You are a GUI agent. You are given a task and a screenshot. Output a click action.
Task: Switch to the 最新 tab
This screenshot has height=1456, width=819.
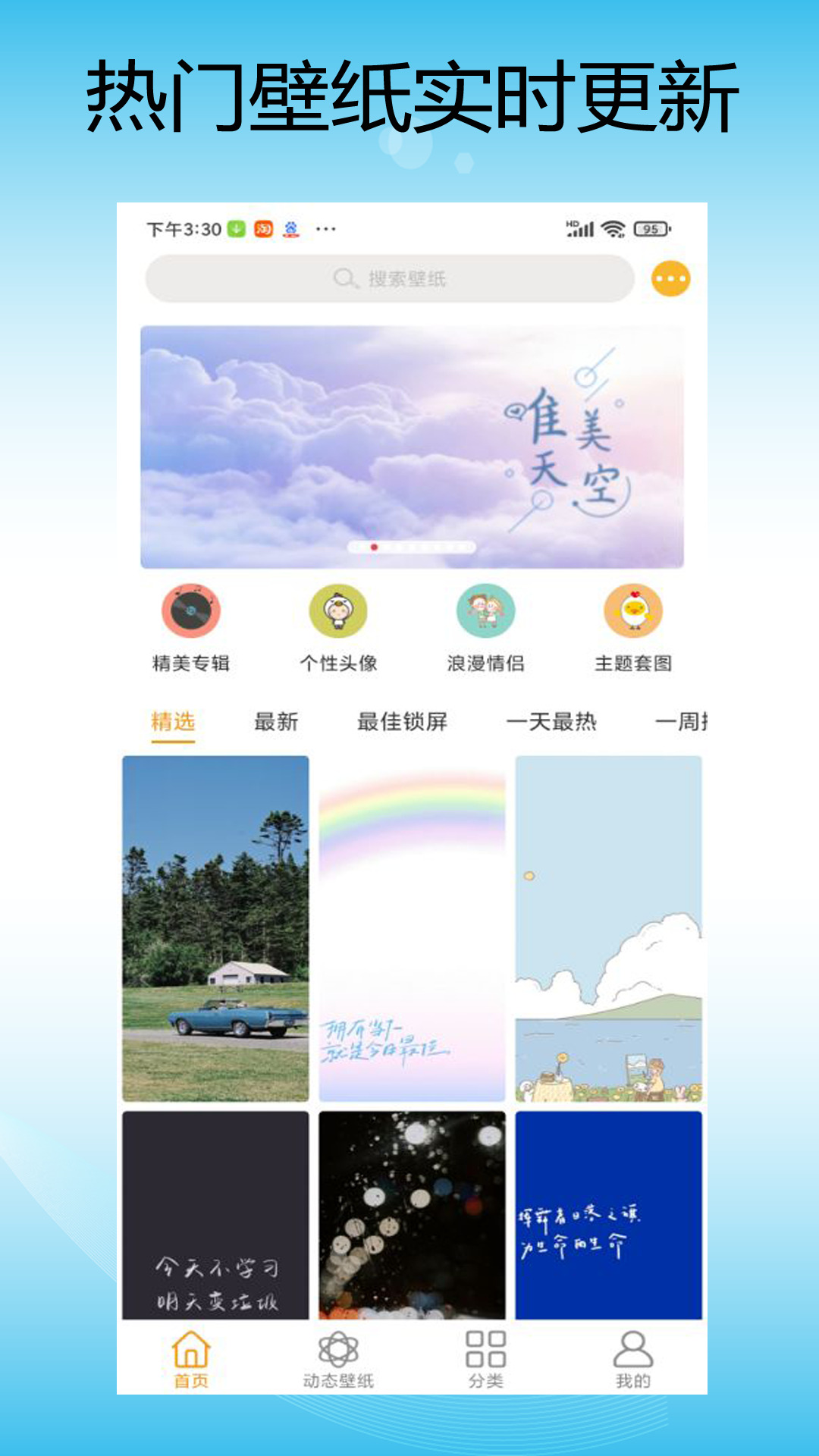[275, 722]
